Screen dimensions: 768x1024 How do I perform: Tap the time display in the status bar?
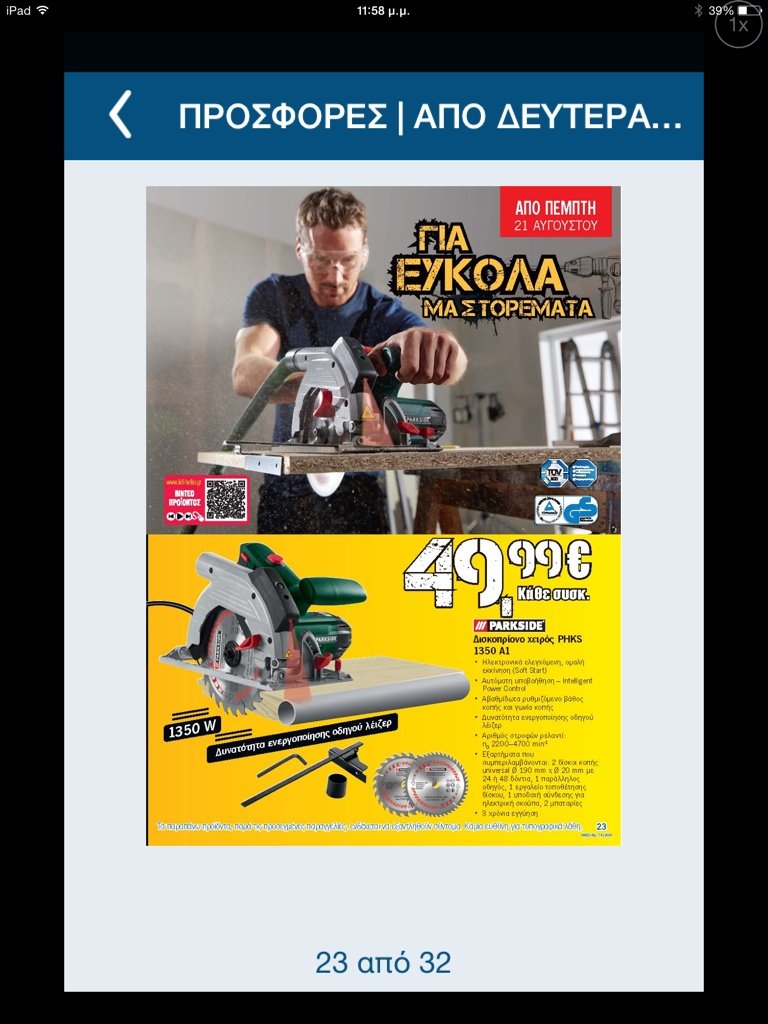pos(383,10)
